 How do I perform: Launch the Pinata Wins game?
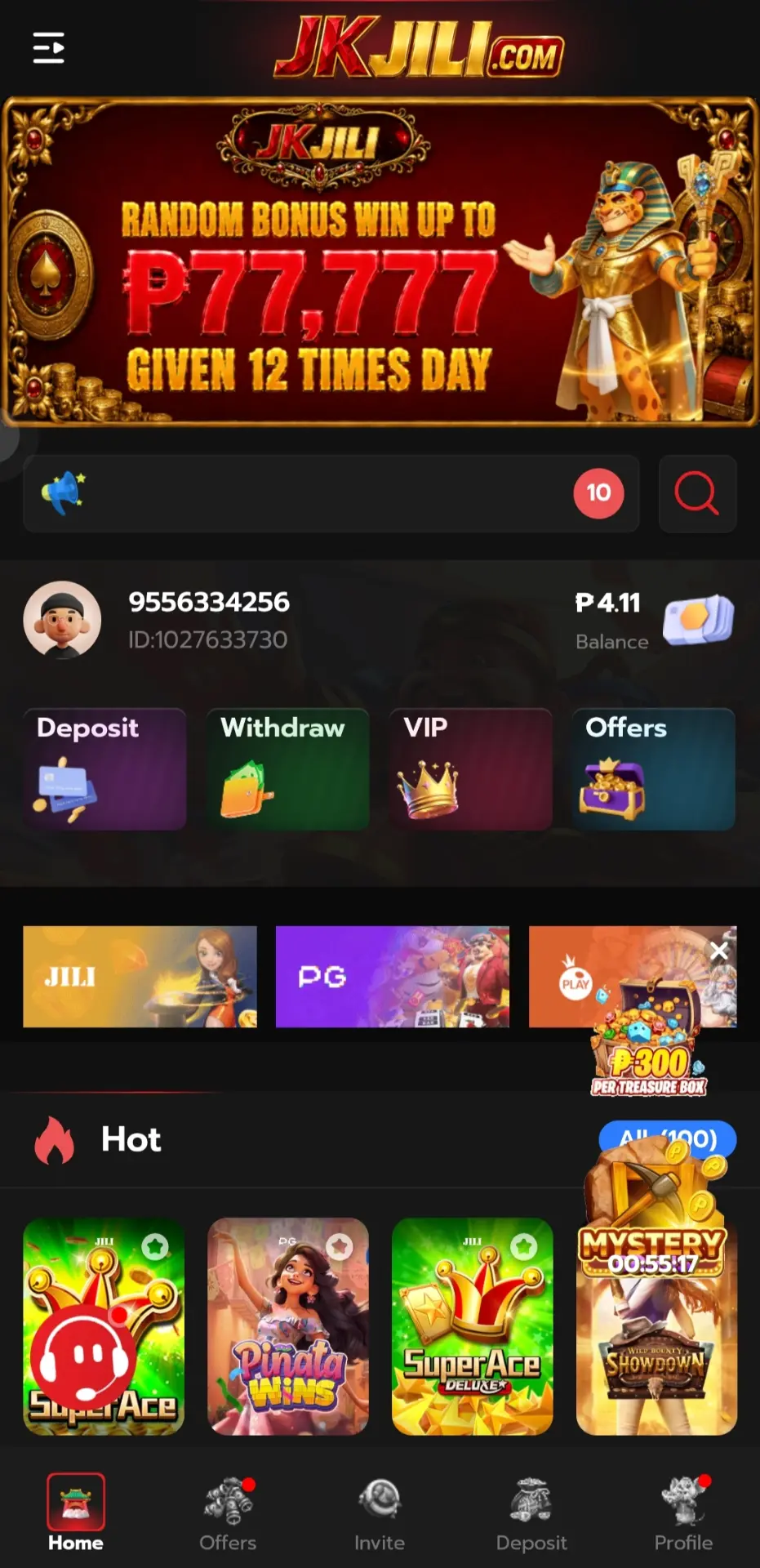click(x=288, y=1326)
